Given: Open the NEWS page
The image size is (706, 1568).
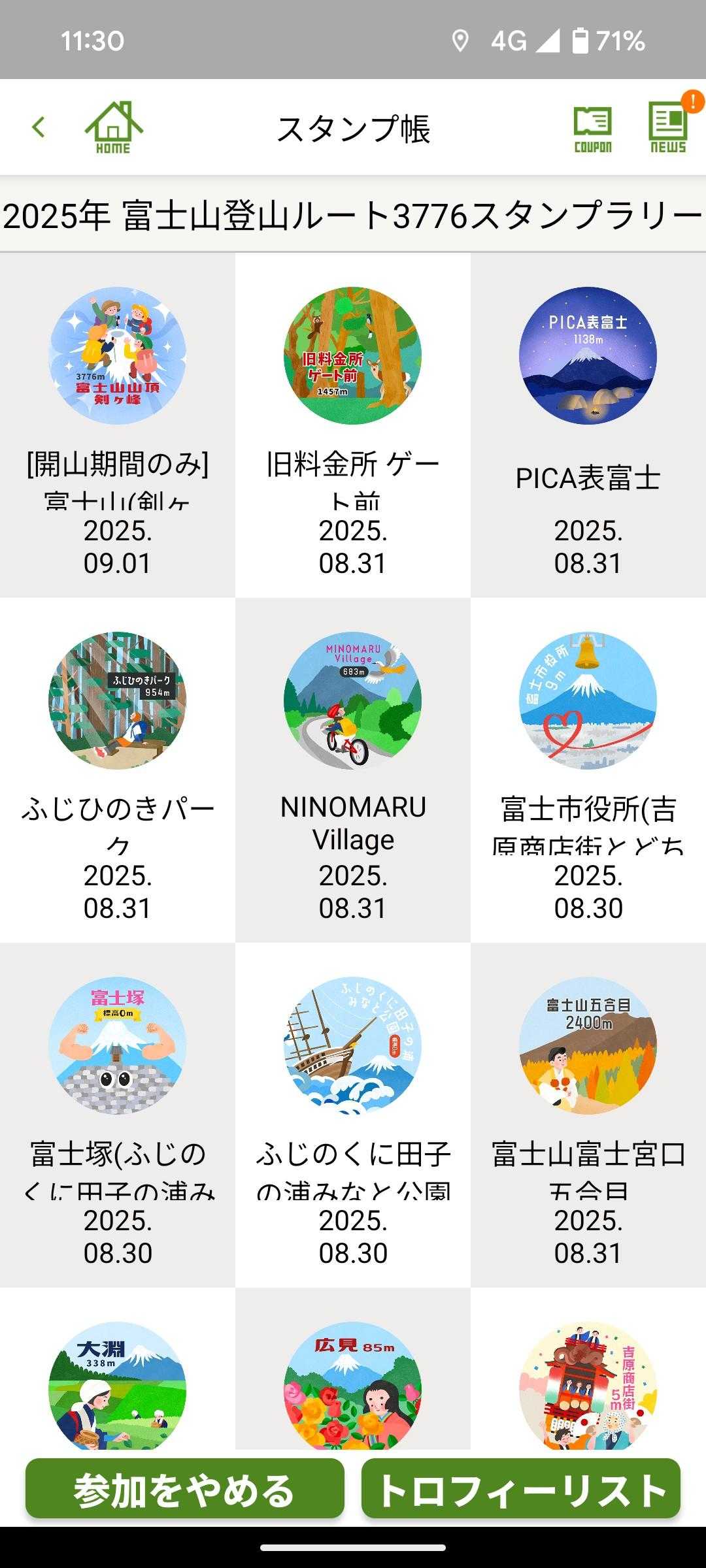Looking at the screenshot, I should pyautogui.click(x=668, y=129).
